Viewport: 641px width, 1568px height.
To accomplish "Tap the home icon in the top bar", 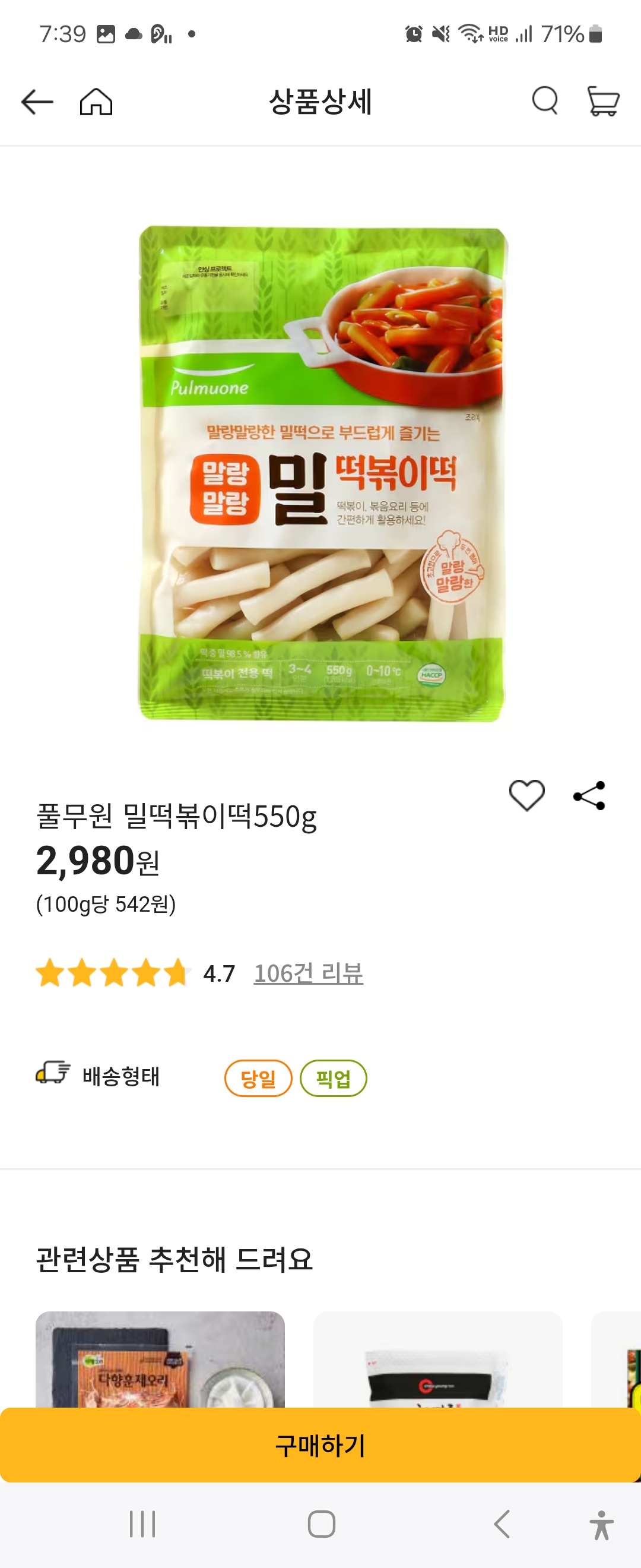I will click(x=96, y=102).
